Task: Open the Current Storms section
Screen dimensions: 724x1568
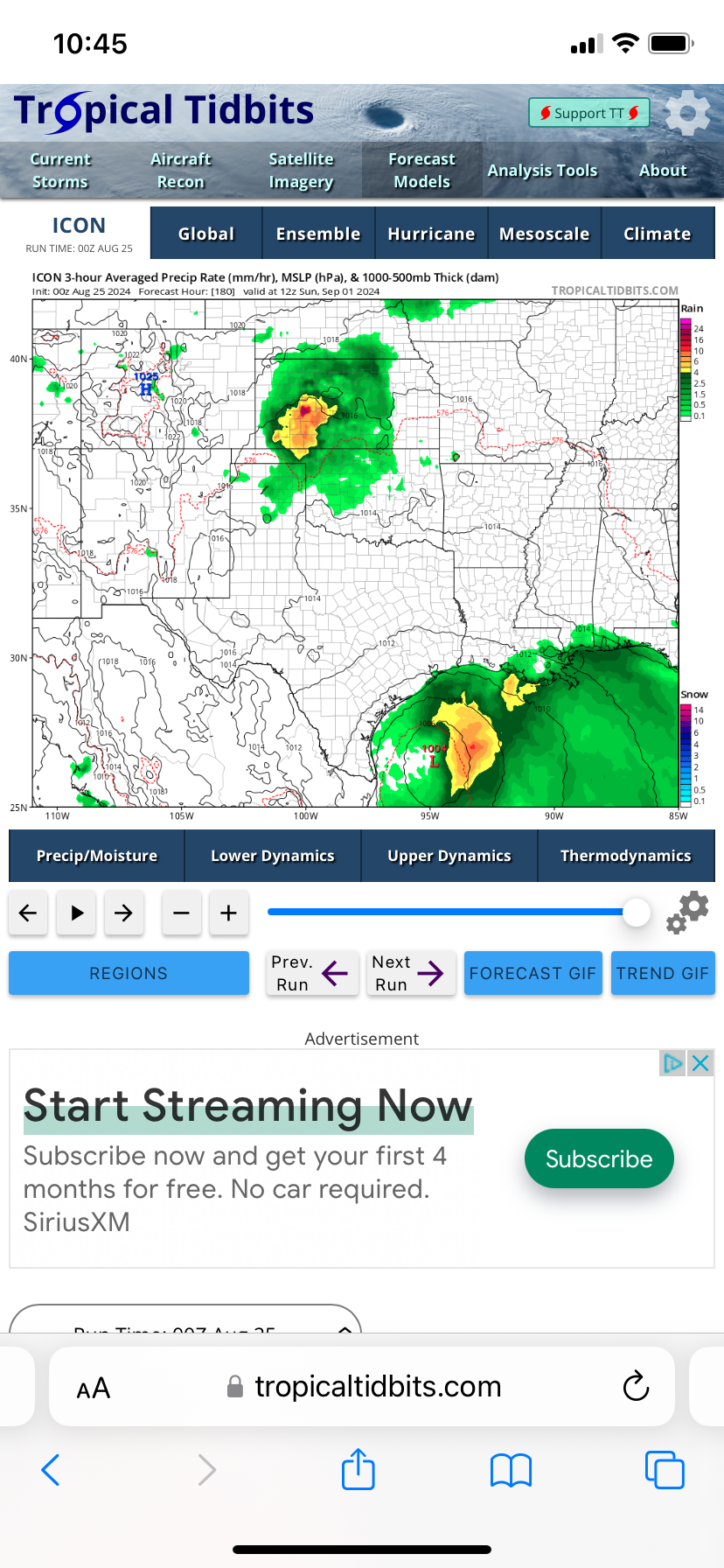Action: 60,171
